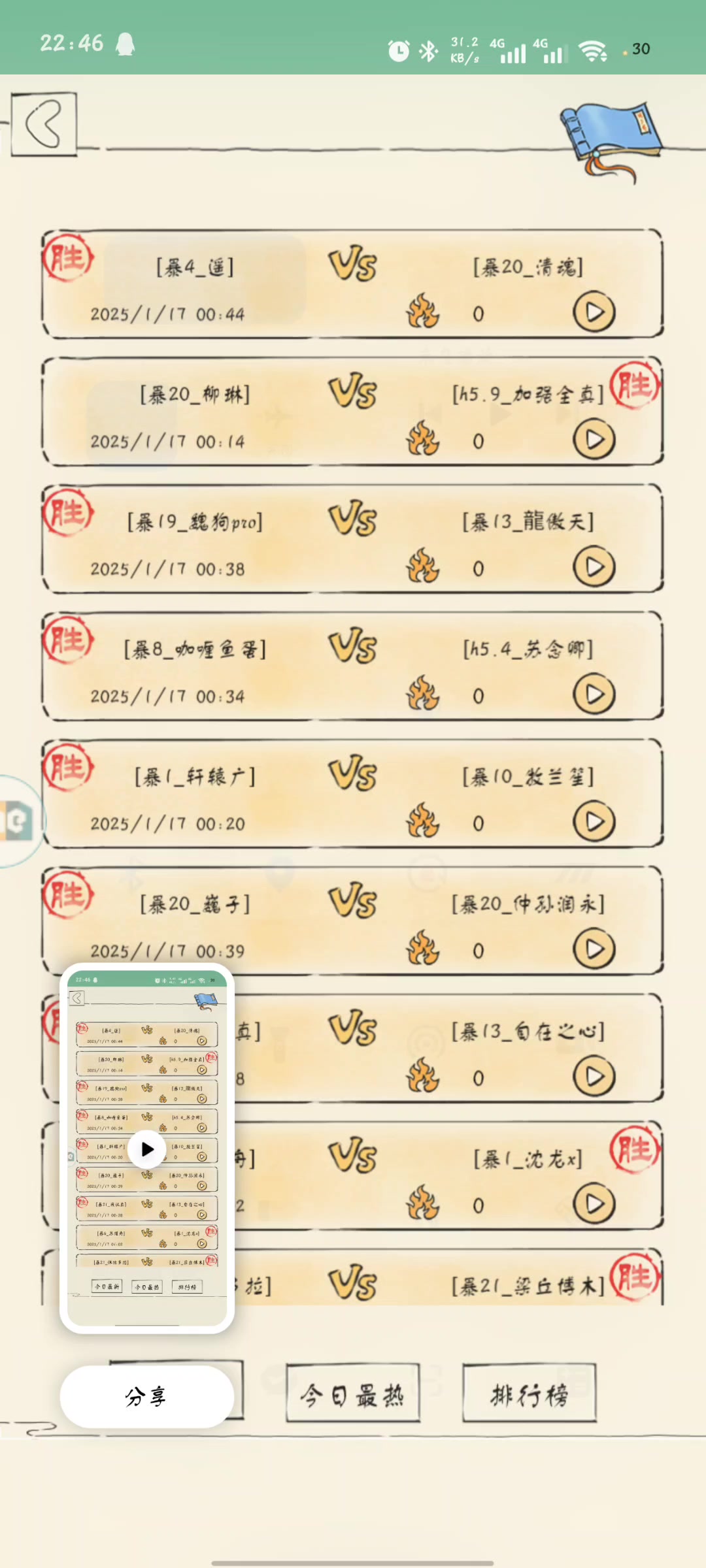Play replay of 暴1_轩辕广 vs 暴10_牧兰笙
Image resolution: width=706 pixels, height=1568 pixels.
(594, 822)
